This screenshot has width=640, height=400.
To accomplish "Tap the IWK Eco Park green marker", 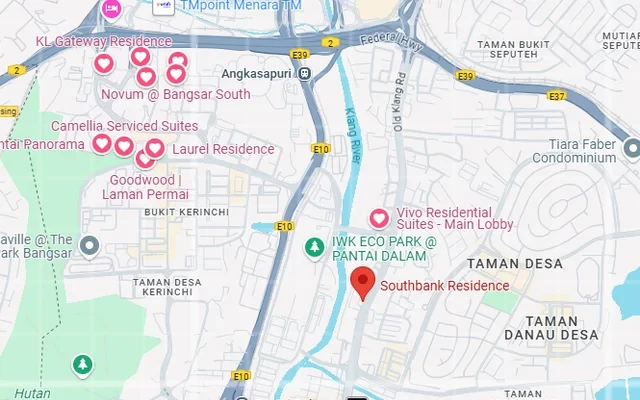I will (313, 245).
